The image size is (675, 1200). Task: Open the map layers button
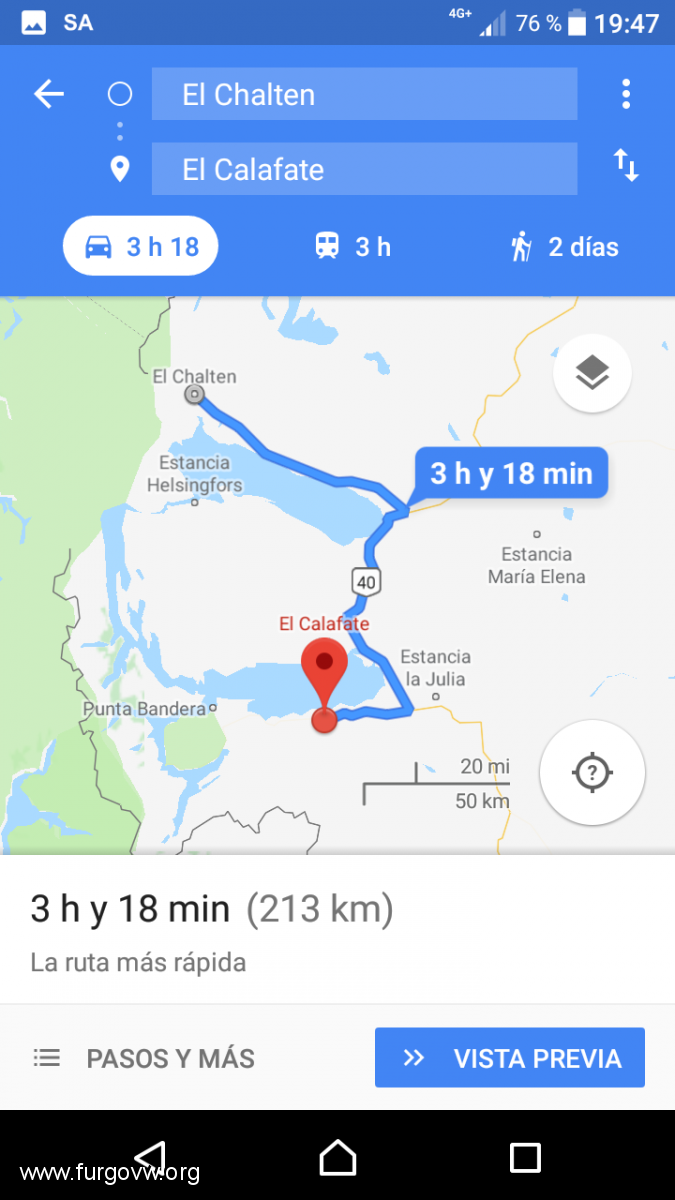592,373
